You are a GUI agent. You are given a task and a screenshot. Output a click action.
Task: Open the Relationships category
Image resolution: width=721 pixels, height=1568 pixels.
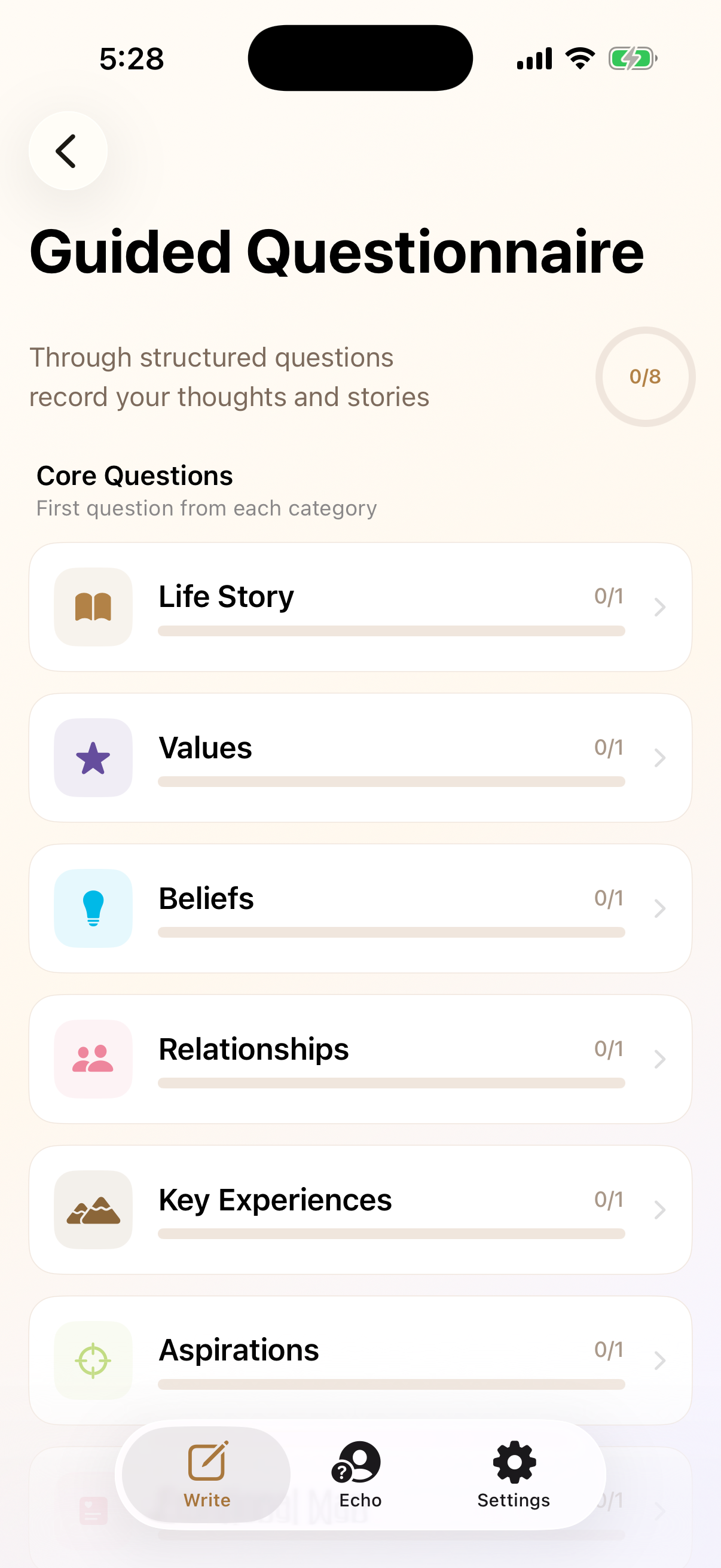pyautogui.click(x=359, y=1059)
